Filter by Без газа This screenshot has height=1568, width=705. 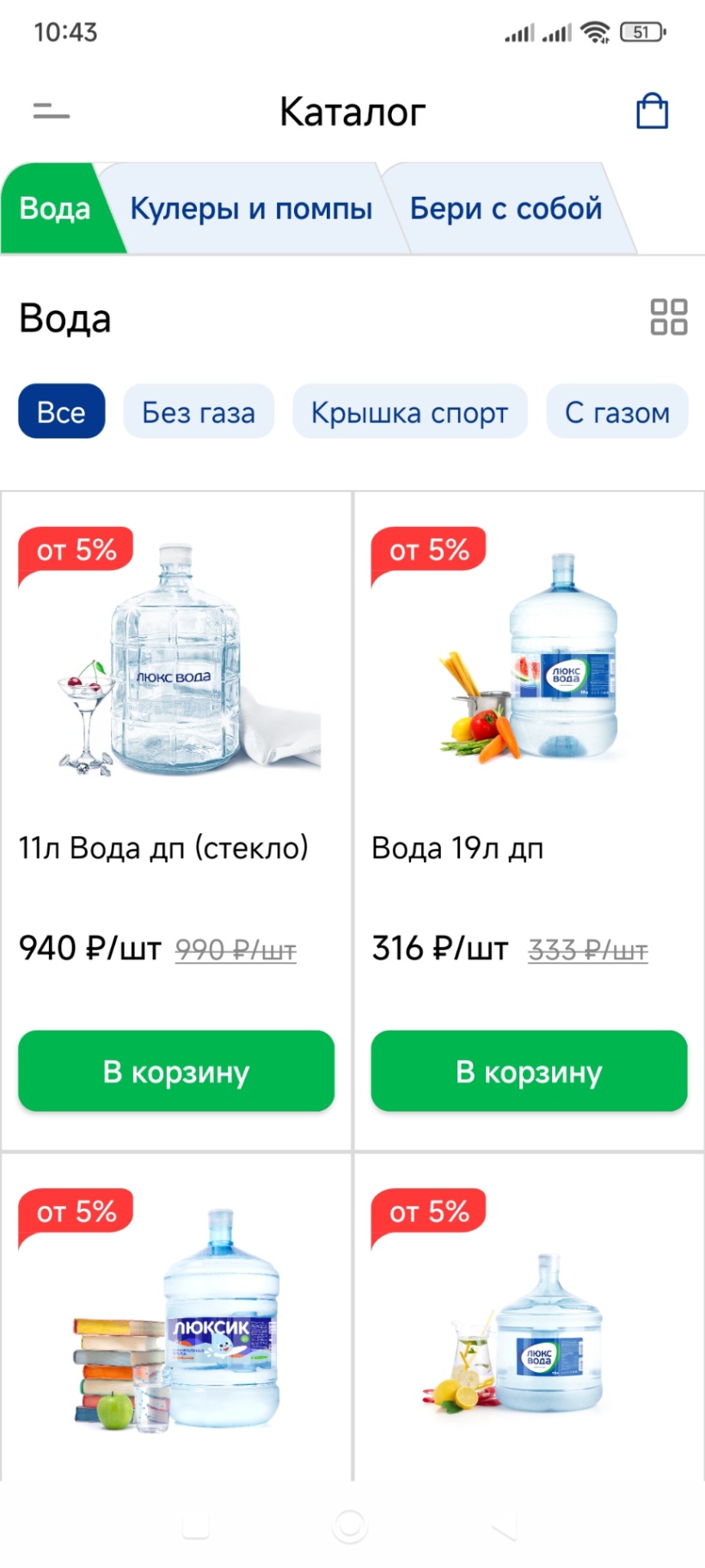point(199,412)
